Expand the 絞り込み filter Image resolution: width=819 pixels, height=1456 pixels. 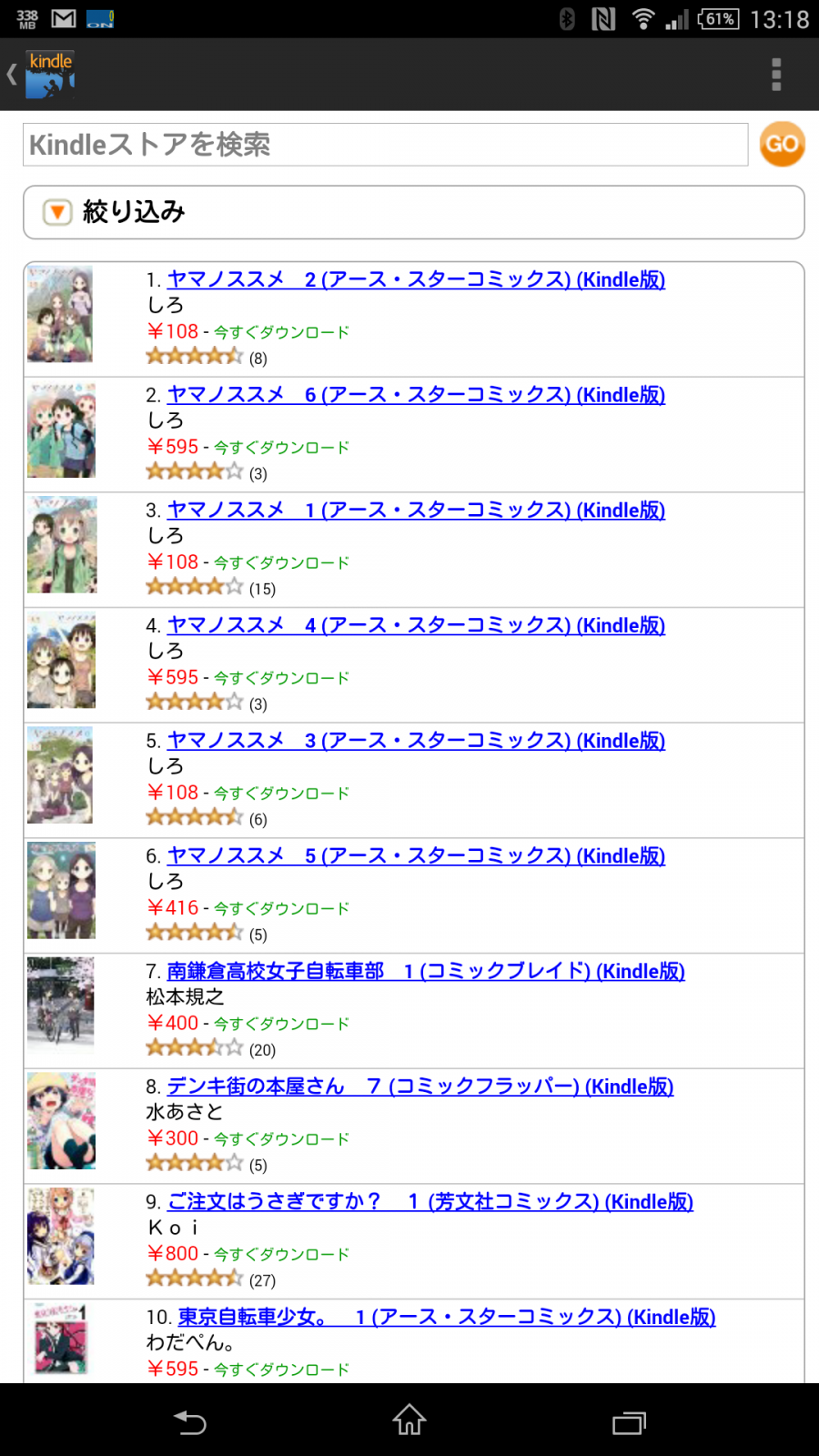coord(414,212)
